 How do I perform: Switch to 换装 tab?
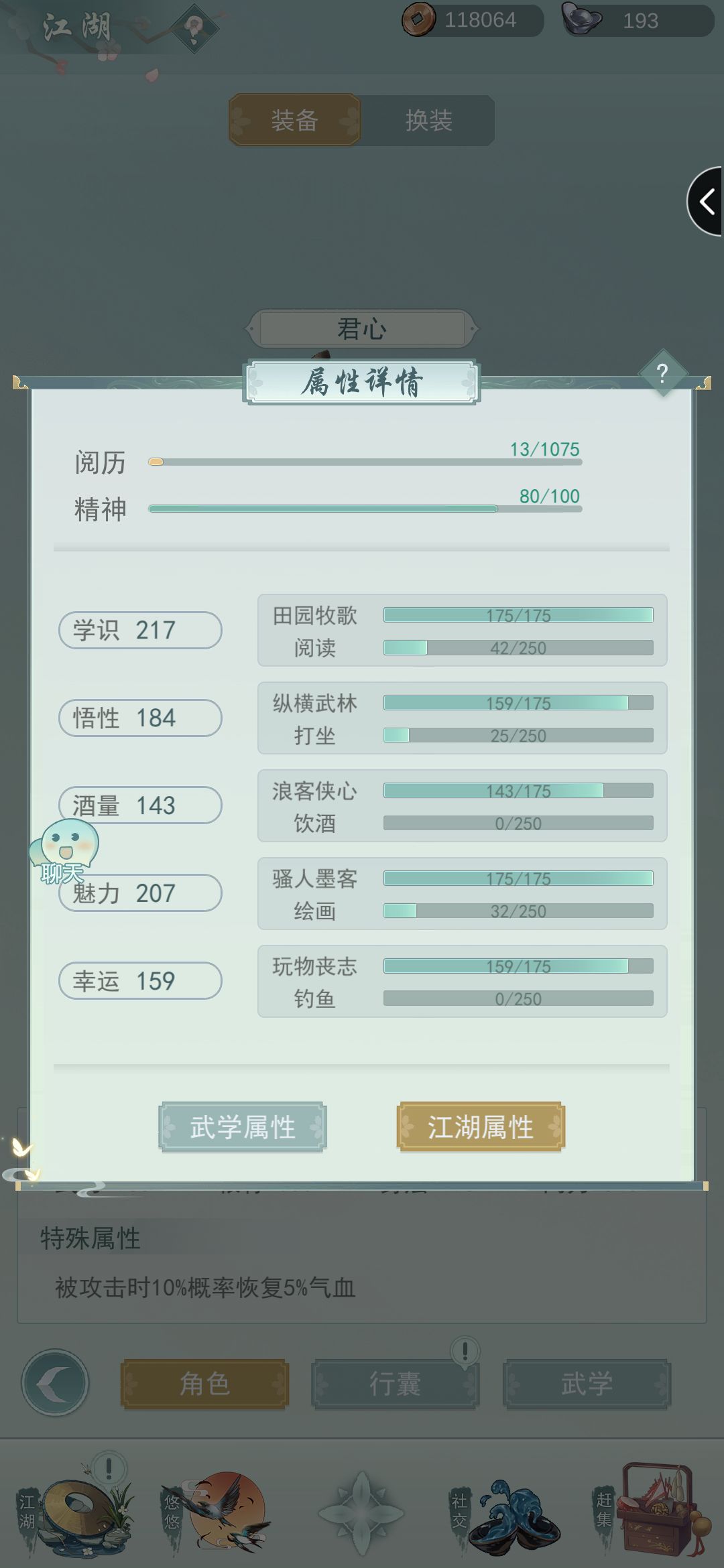click(429, 121)
